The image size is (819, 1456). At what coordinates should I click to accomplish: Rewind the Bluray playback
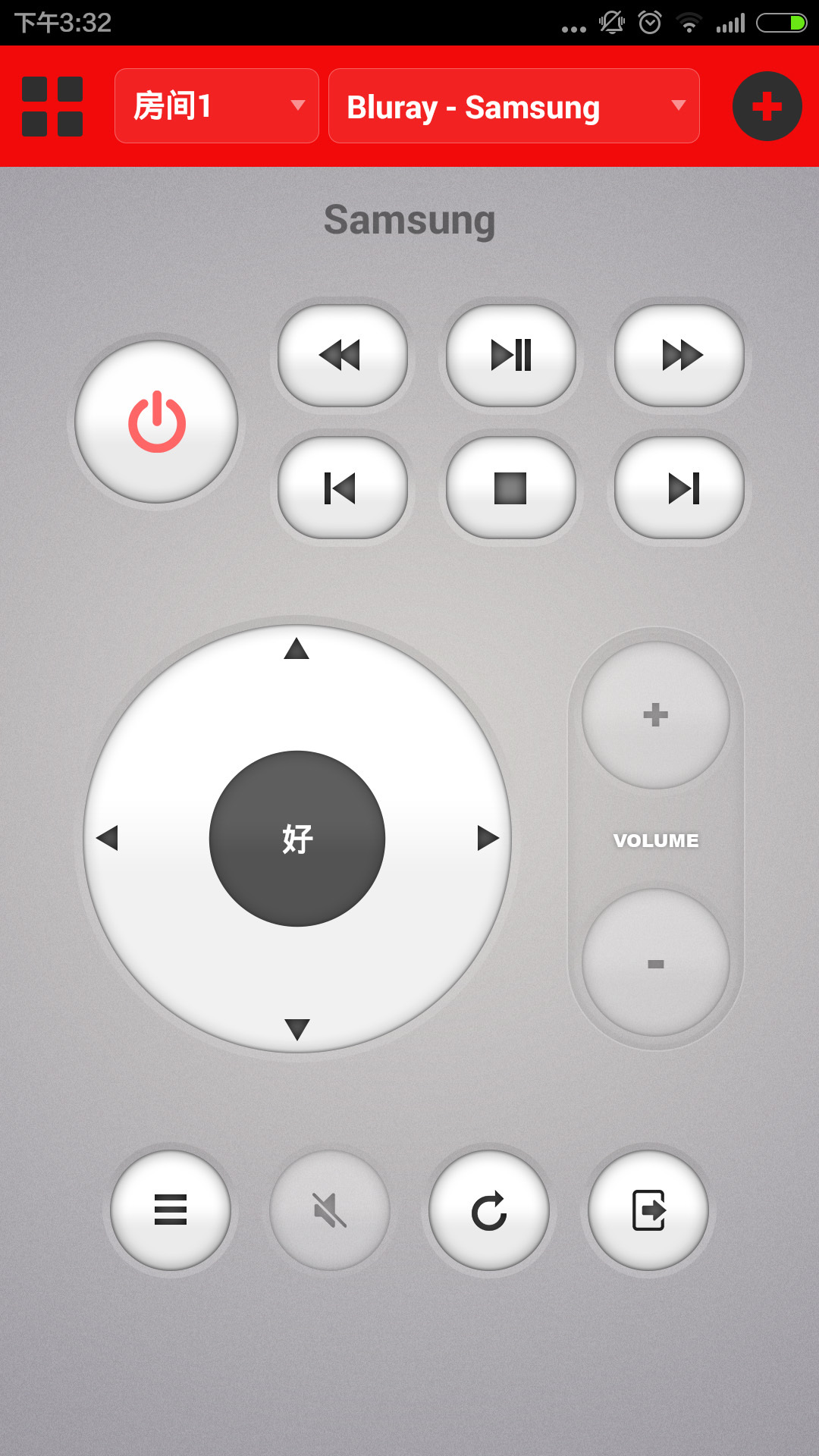(x=342, y=355)
